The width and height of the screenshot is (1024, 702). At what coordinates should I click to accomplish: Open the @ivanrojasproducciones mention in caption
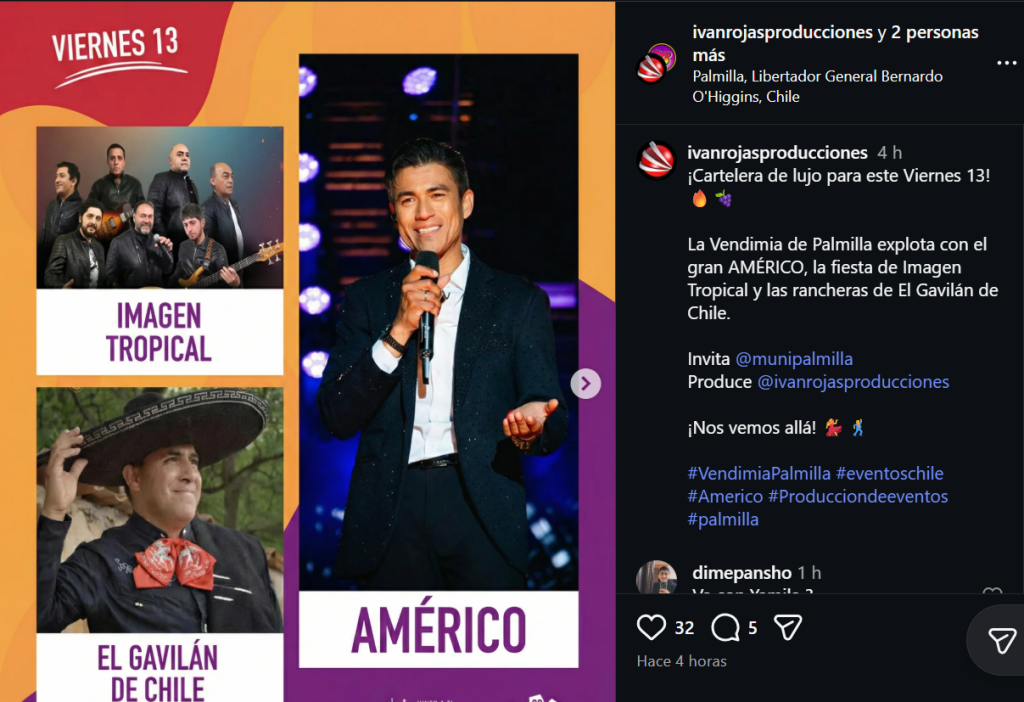point(853,381)
